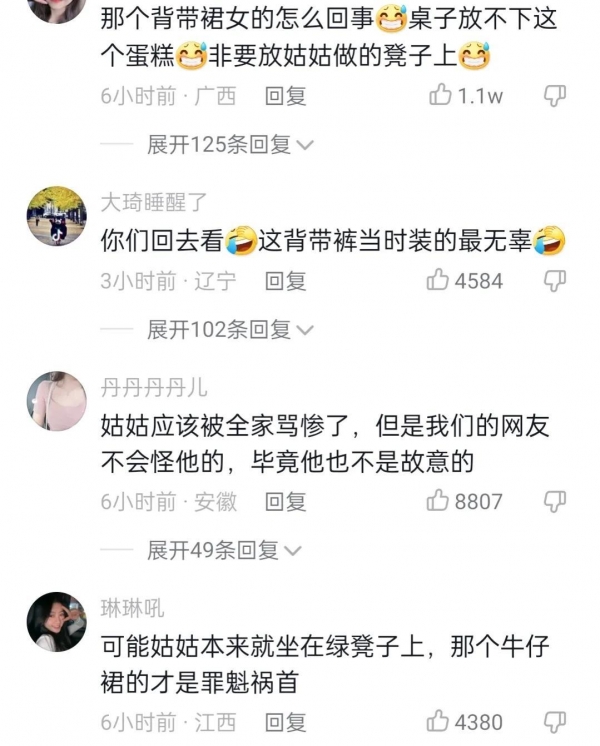Open 丹丹丹丹儿's profile avatar
600x746 pixels.
pos(56,401)
